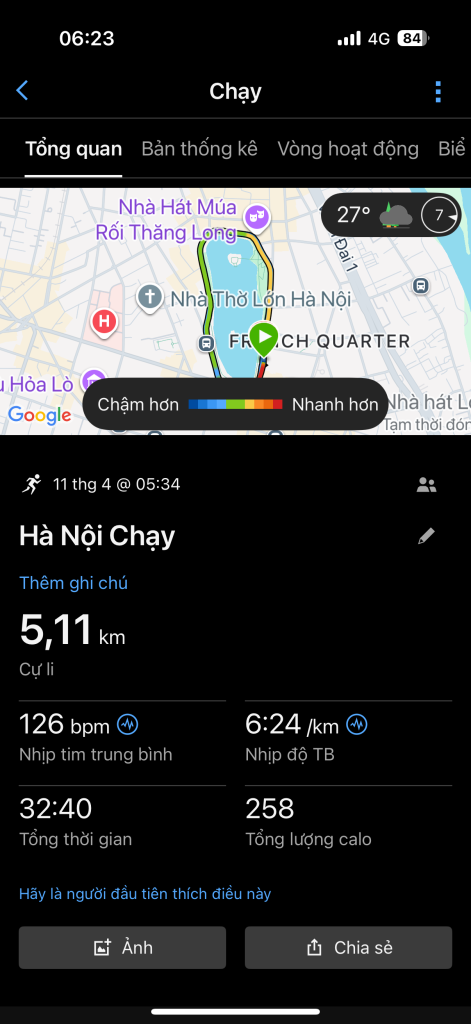
Task: Select the Tổng quan tab
Action: click(x=73, y=149)
